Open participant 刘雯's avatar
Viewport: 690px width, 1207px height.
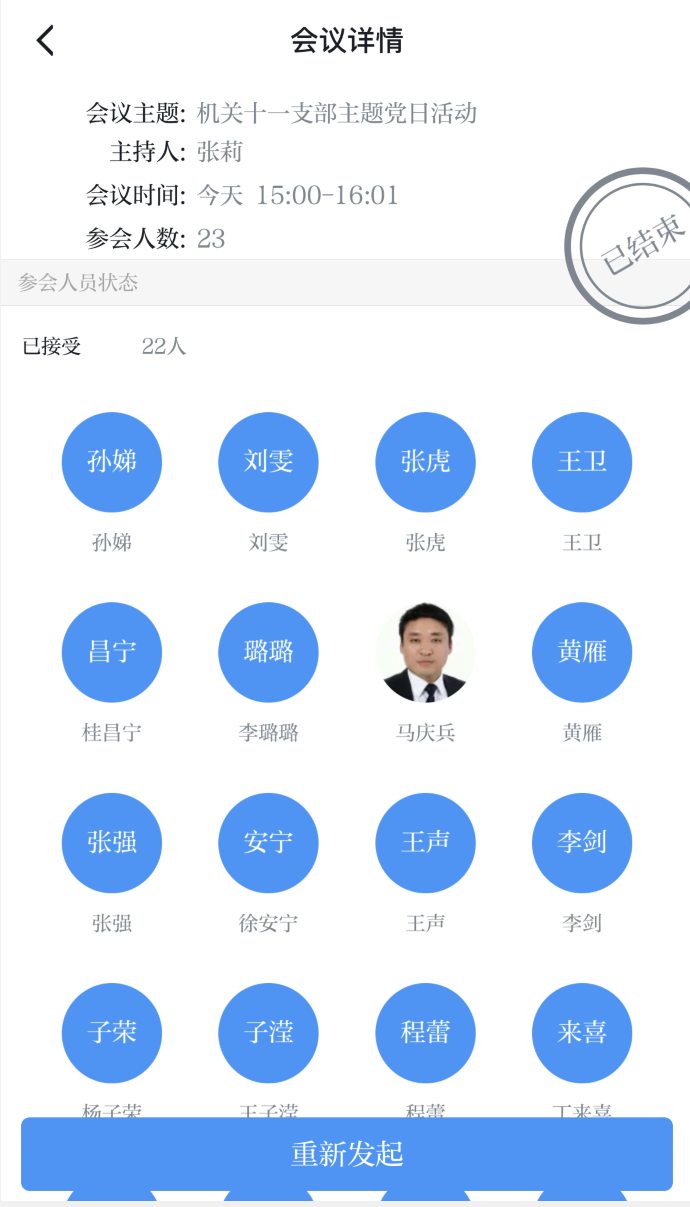tap(269, 462)
